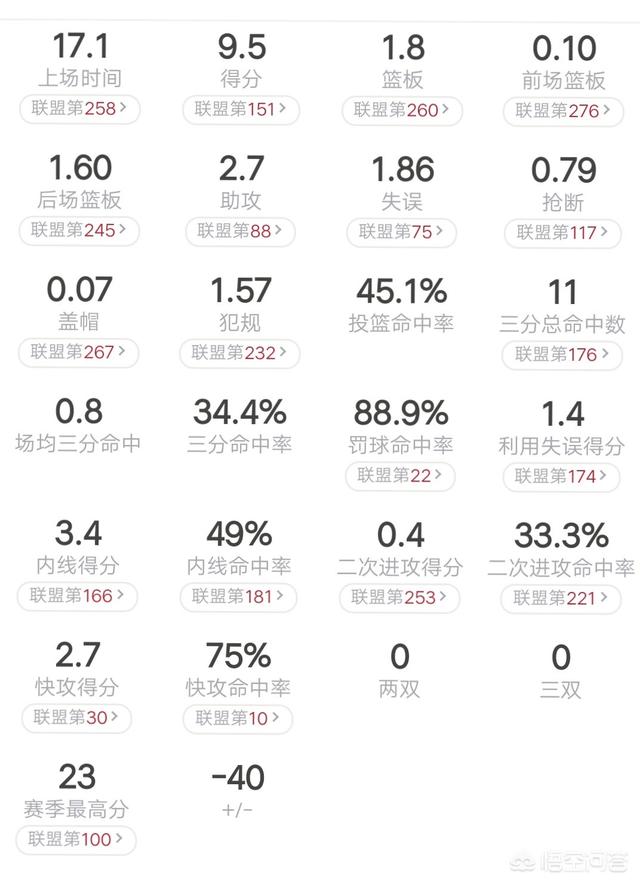This screenshot has height=884, width=640.
Task: Open 利用失误得分 rank 联盟第174
Action: [x=564, y=476]
